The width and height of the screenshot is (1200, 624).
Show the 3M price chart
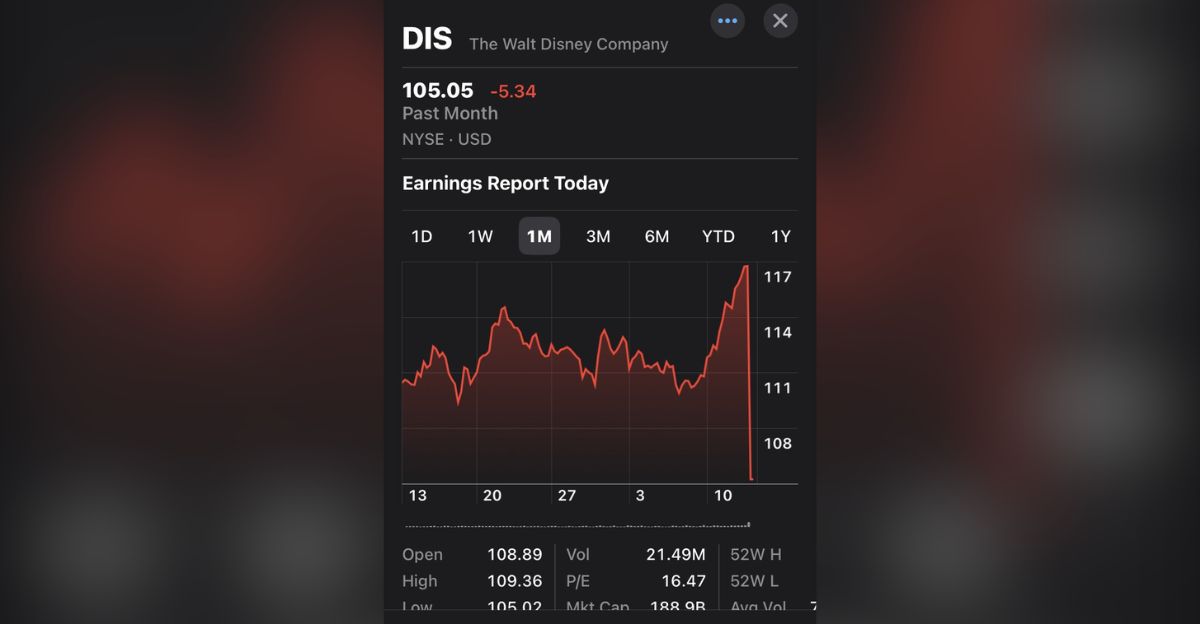[x=598, y=237]
